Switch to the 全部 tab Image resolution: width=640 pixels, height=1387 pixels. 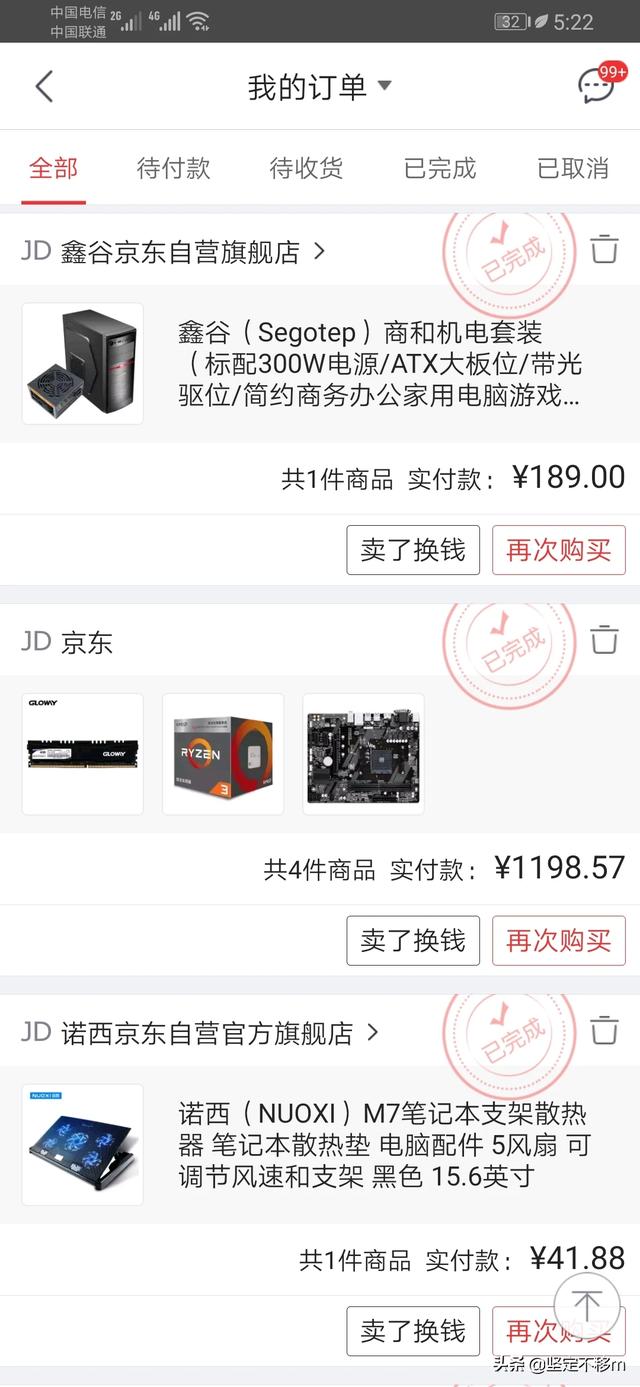(x=53, y=168)
